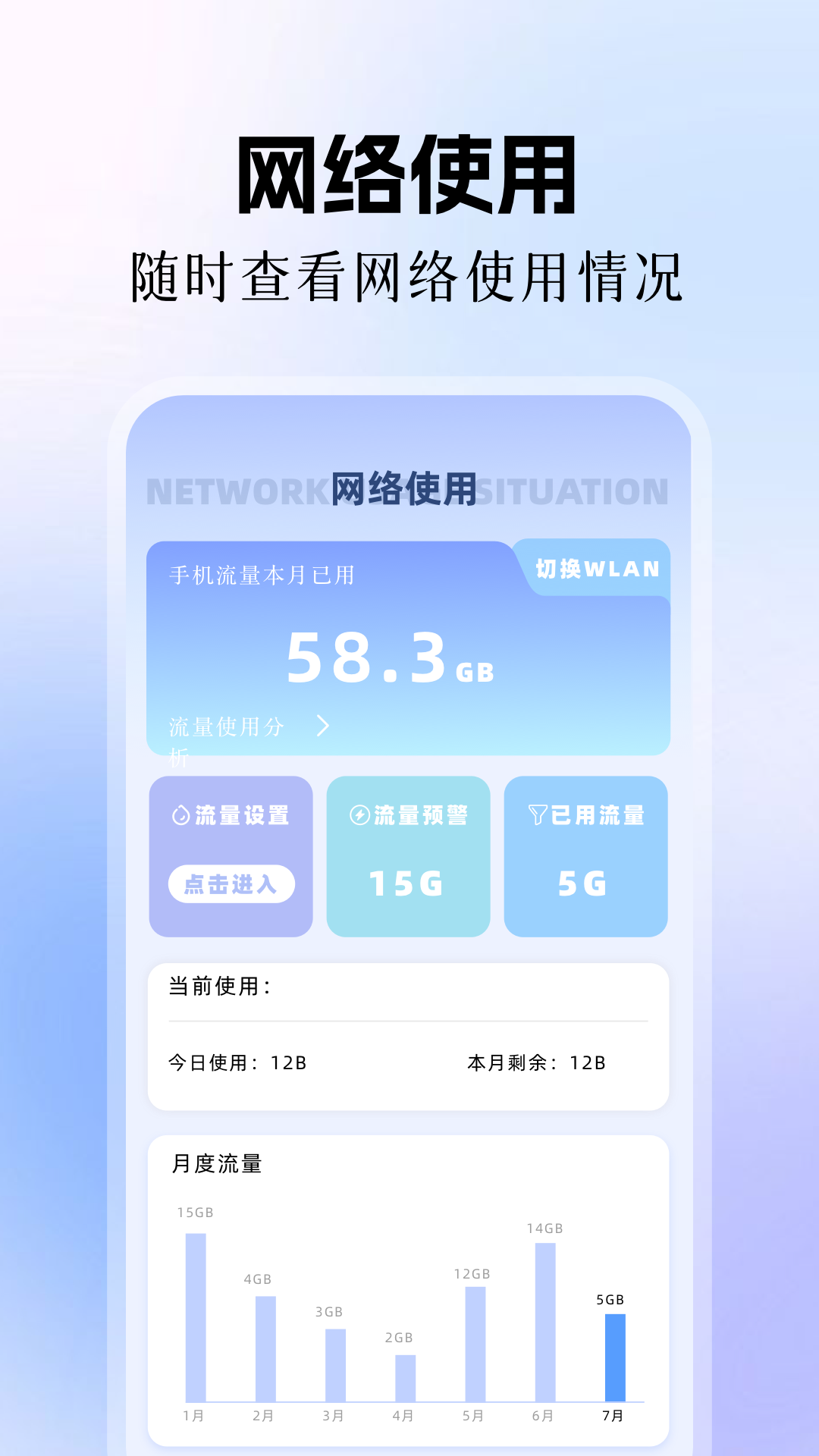Open the 流量预警 card showing 15G

click(x=408, y=857)
